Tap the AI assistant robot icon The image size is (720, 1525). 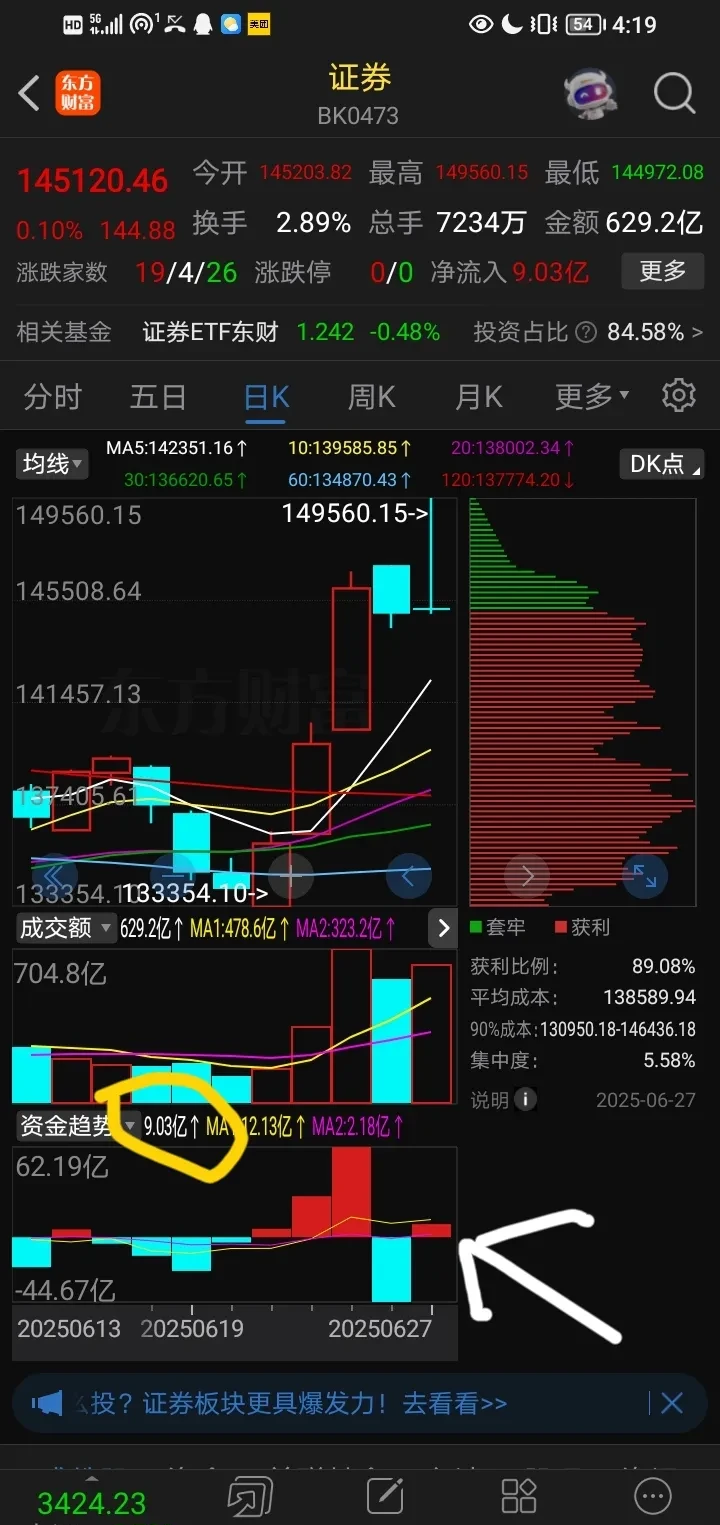point(591,93)
